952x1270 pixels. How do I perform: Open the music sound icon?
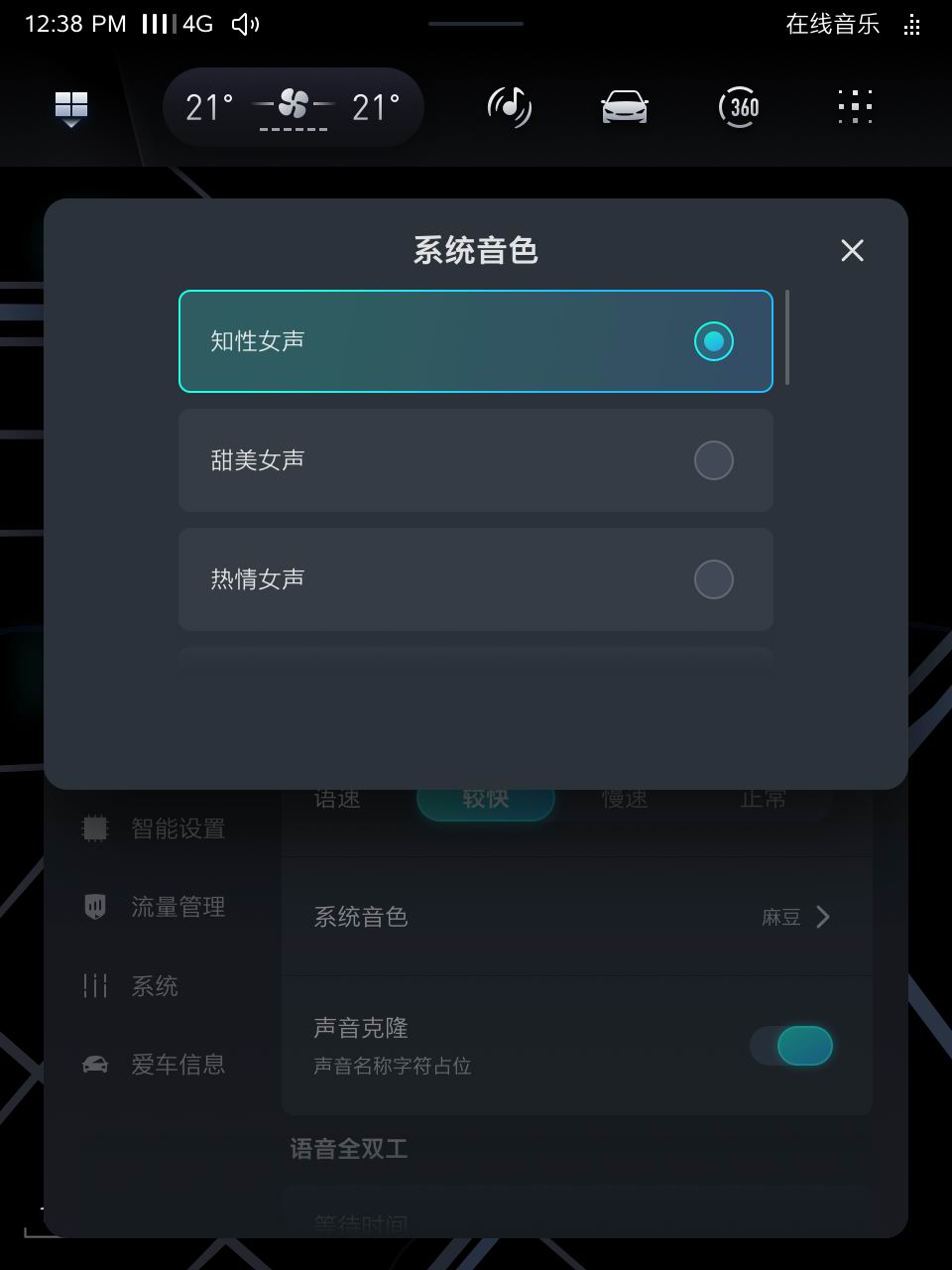pyautogui.click(x=510, y=107)
